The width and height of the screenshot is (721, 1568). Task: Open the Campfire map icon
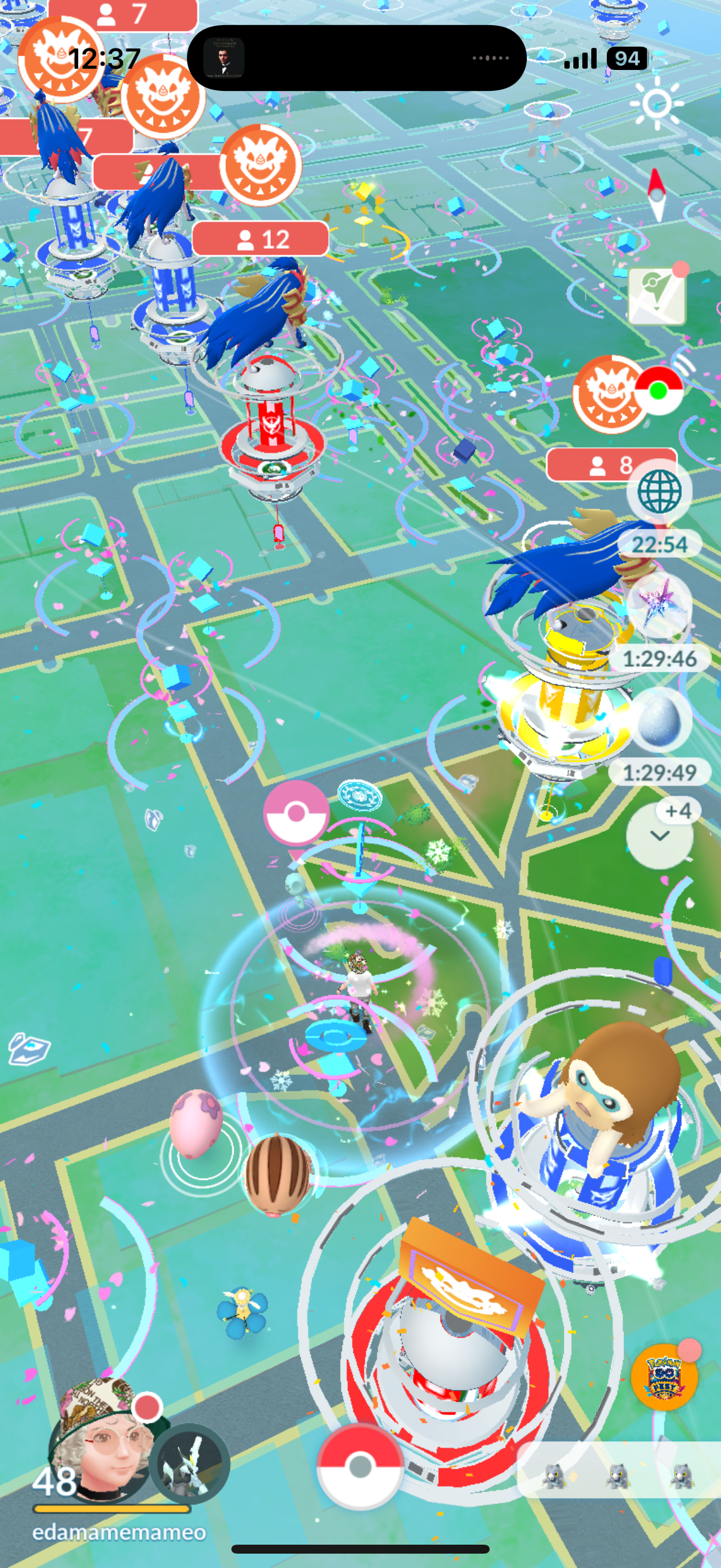click(x=657, y=296)
